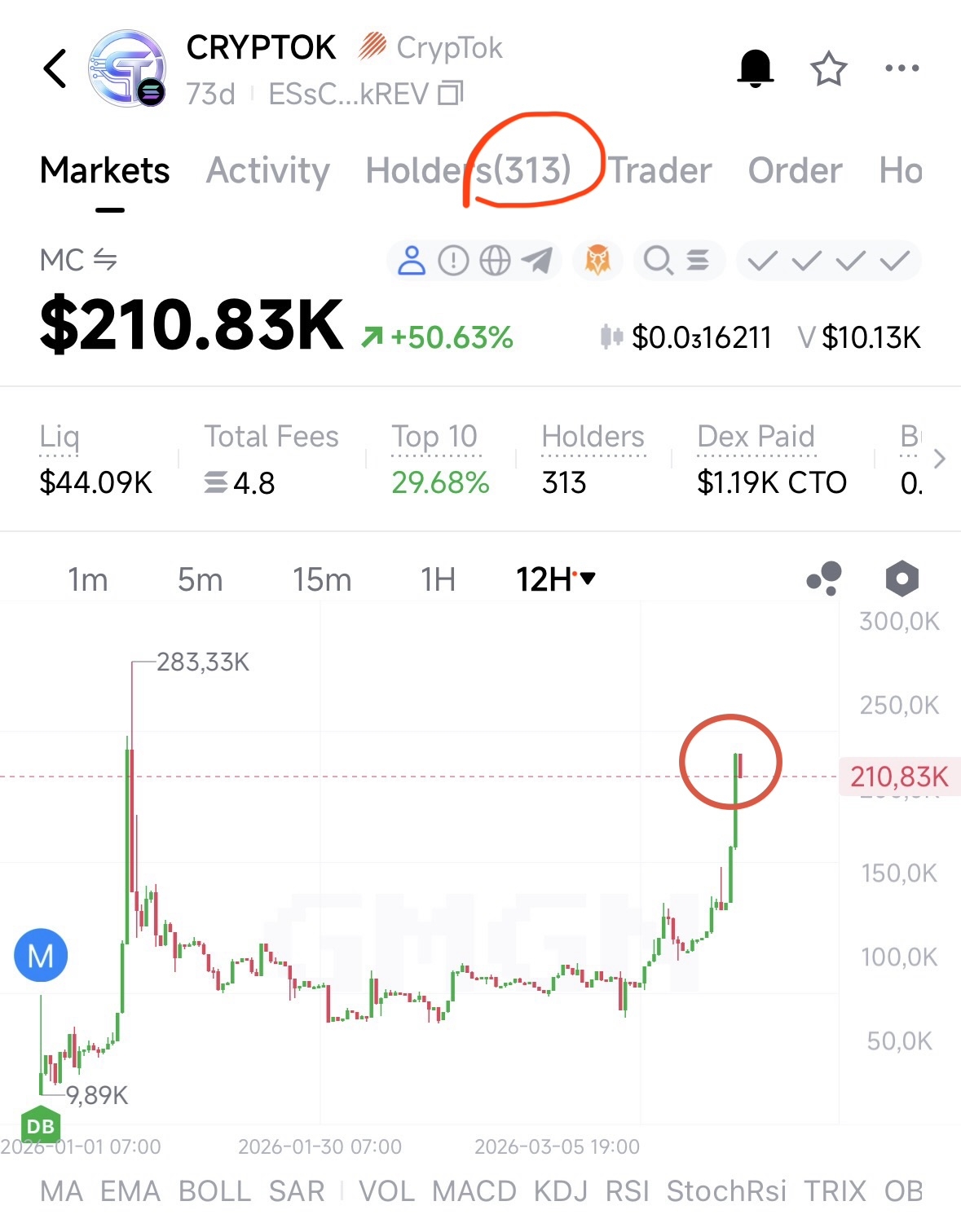
Task: Copy the ESsC...kREV contract address
Action: tap(450, 94)
